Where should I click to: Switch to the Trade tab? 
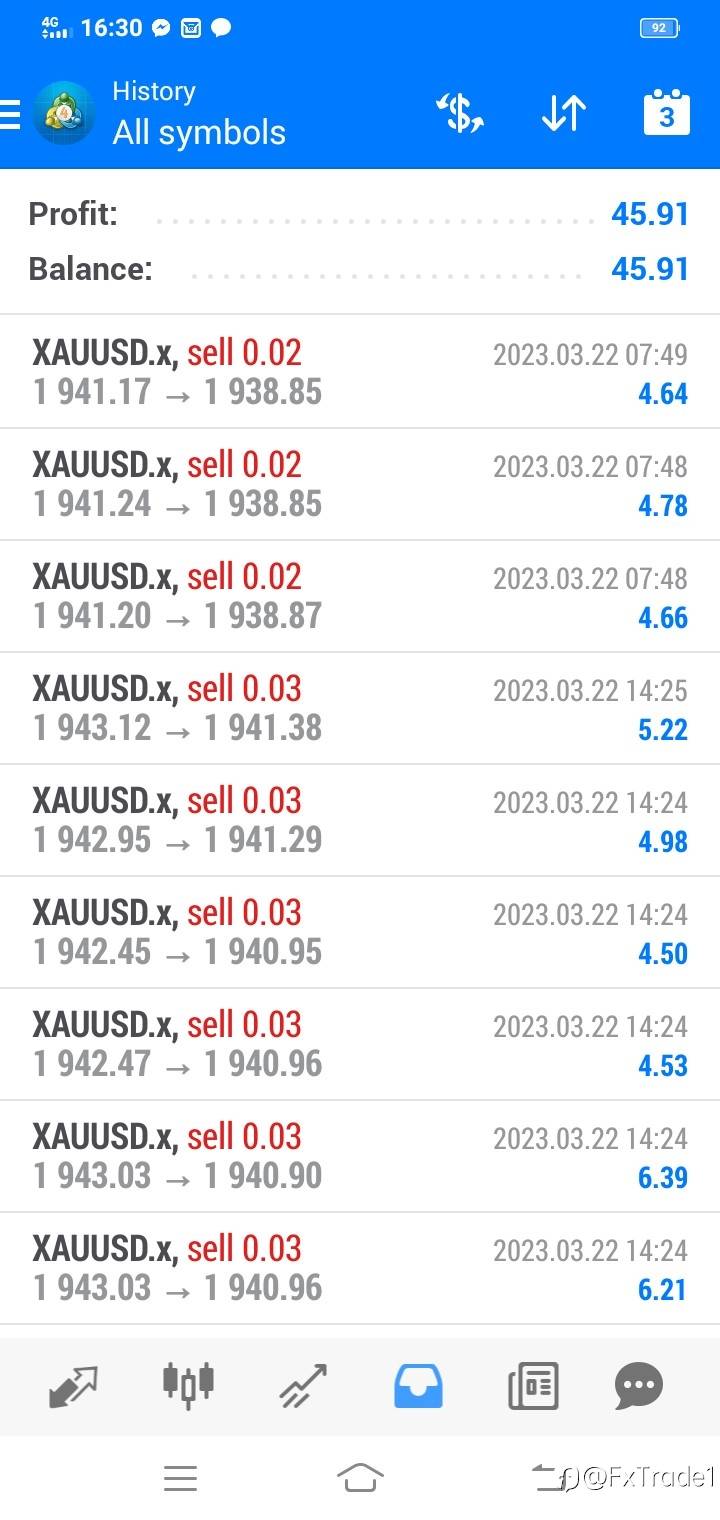tap(303, 1386)
